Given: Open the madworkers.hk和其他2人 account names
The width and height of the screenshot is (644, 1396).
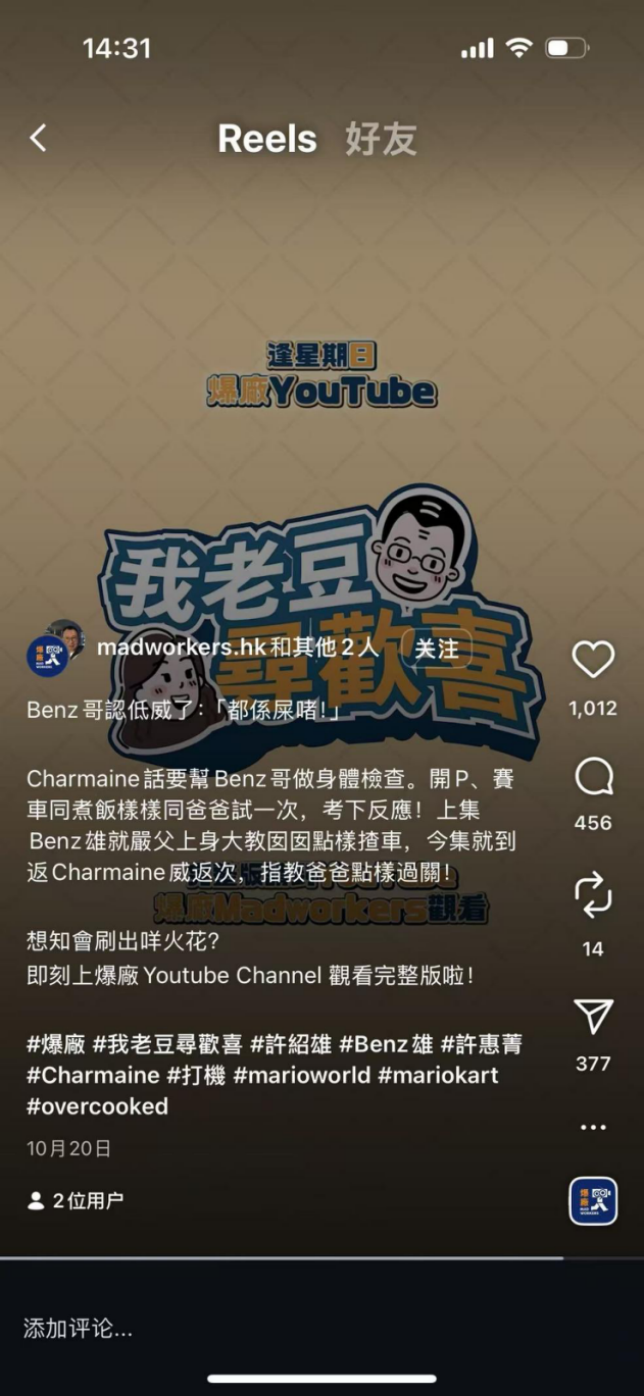Looking at the screenshot, I should pyautogui.click(x=237, y=648).
